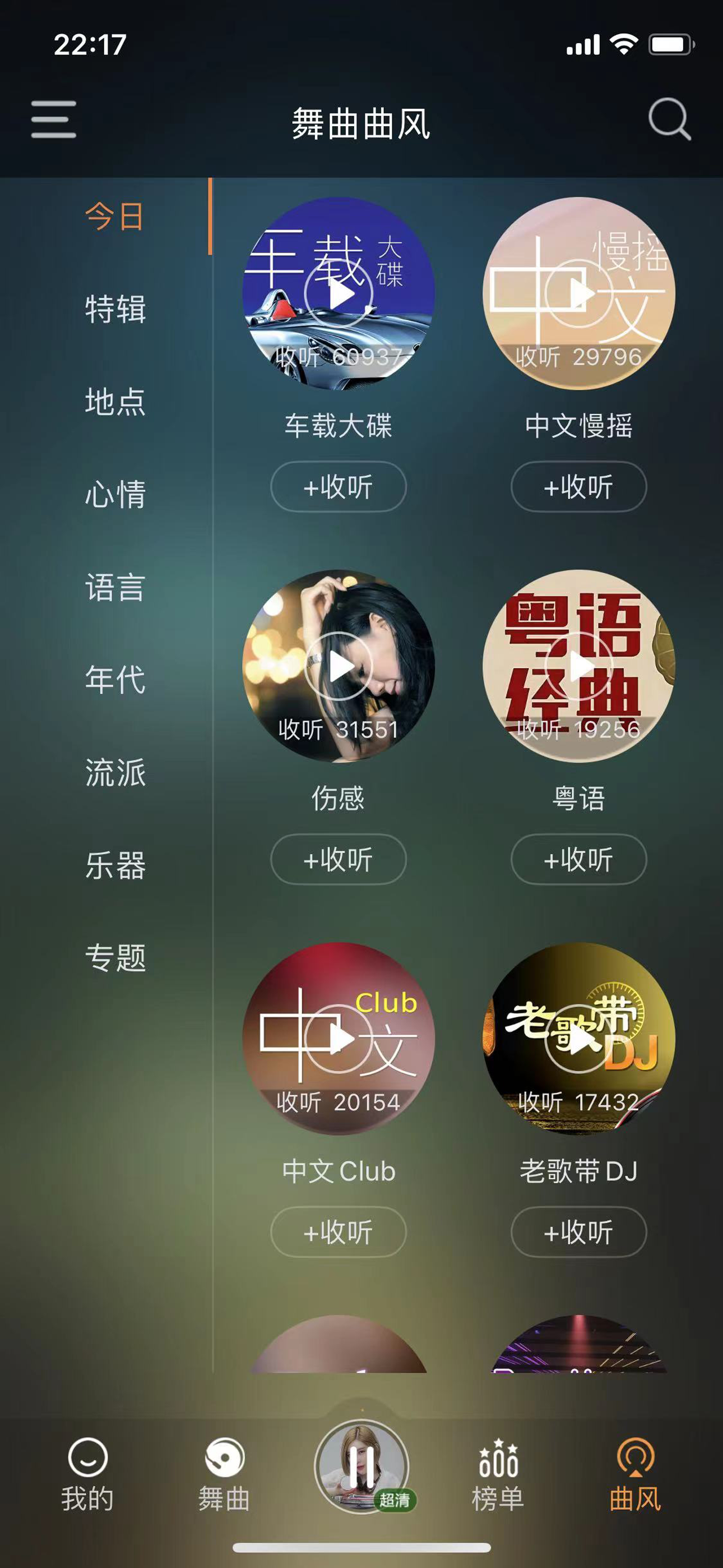Play the 老歌带DJ playlist
The height and width of the screenshot is (1568, 723).
(x=579, y=1041)
